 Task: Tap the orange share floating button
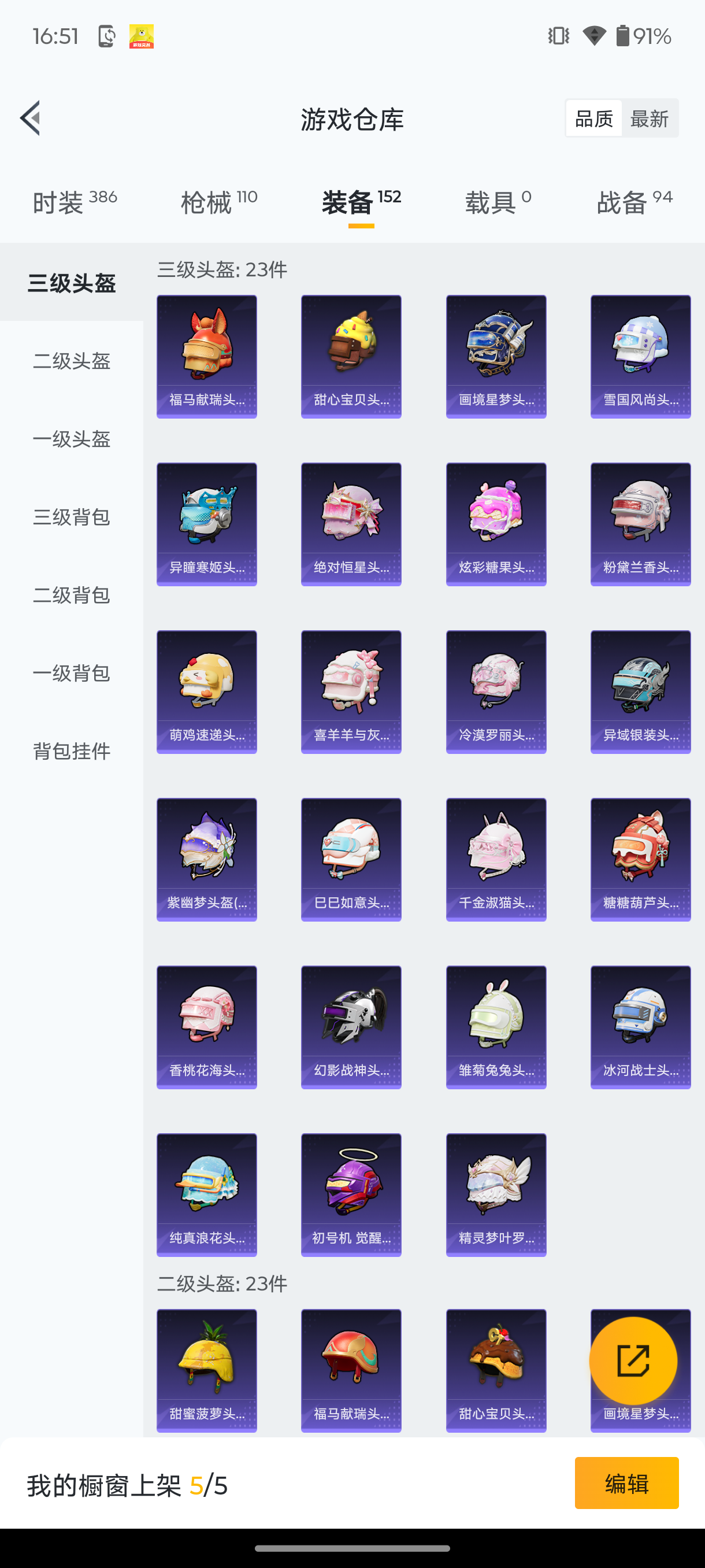(x=633, y=1361)
